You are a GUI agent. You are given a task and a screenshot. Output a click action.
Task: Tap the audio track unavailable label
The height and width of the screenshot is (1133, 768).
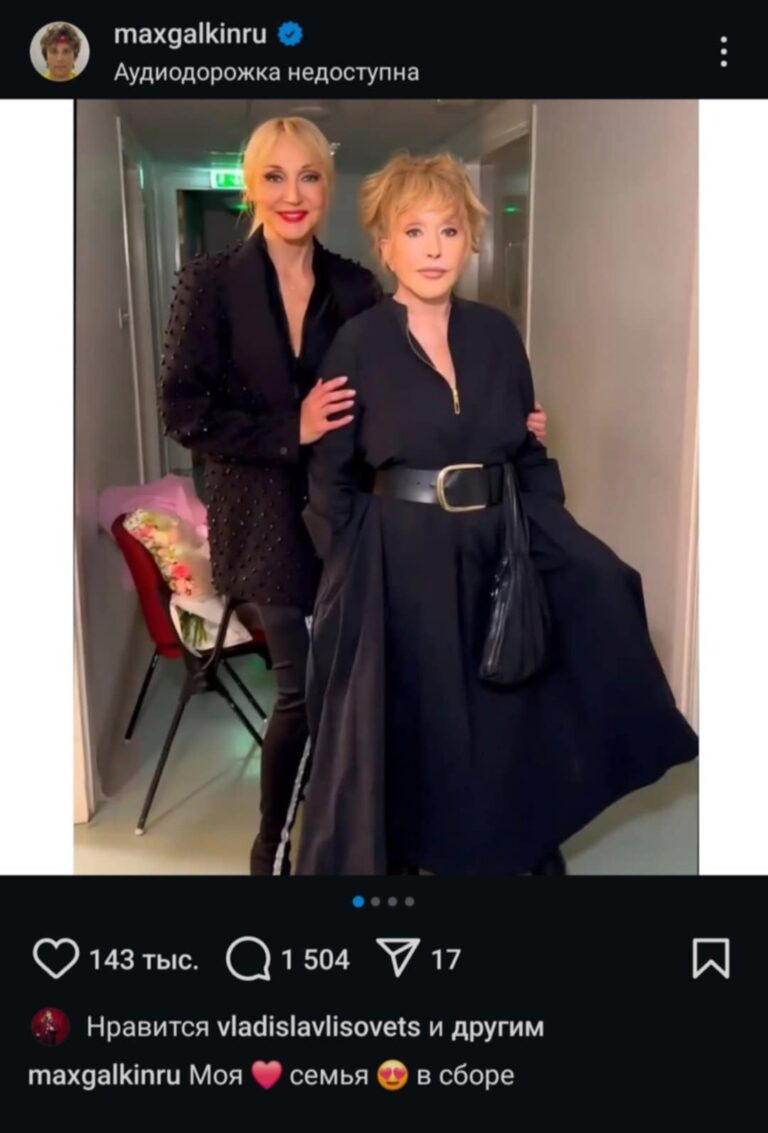[266, 72]
